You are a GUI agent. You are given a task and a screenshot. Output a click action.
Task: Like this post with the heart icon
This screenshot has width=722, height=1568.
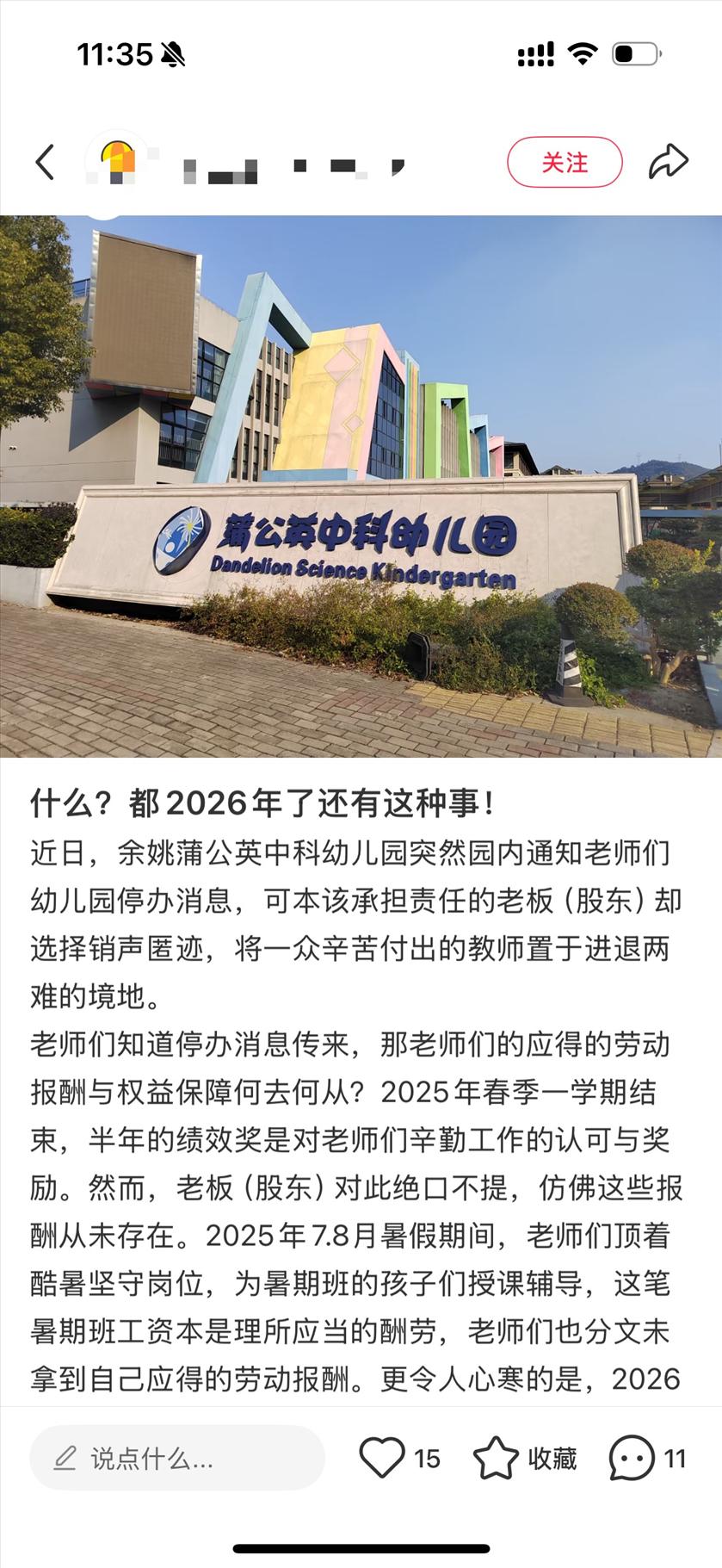[381, 1458]
